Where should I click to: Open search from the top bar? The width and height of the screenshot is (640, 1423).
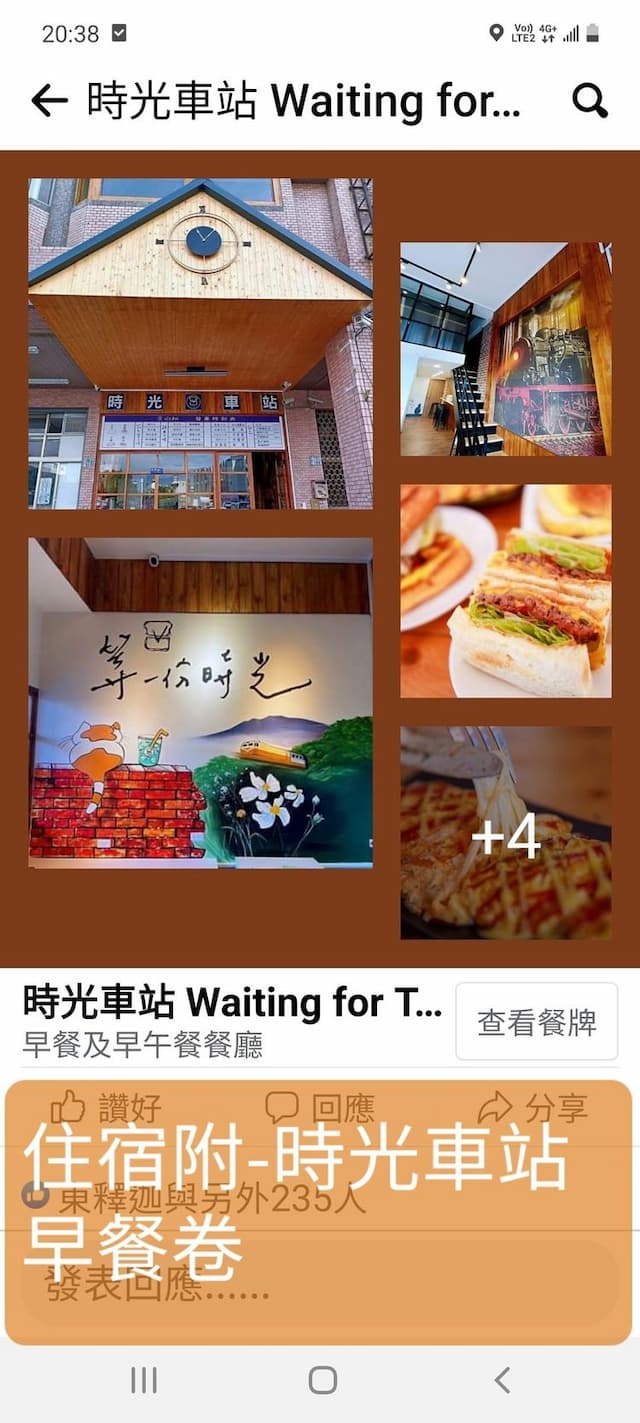click(x=590, y=100)
